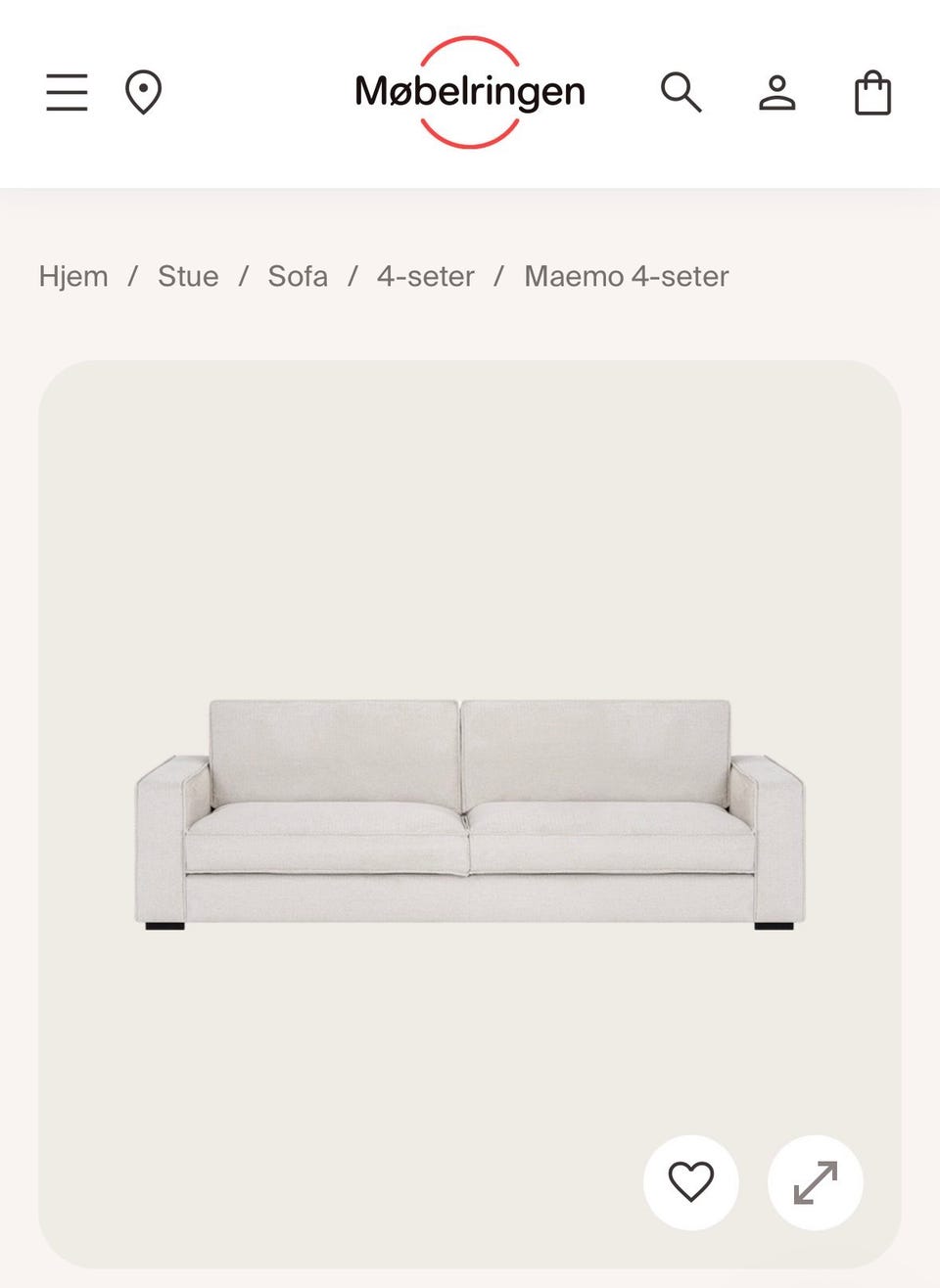Image resolution: width=940 pixels, height=1288 pixels.
Task: Add the sofa to favorites with the heart
Action: click(691, 1182)
